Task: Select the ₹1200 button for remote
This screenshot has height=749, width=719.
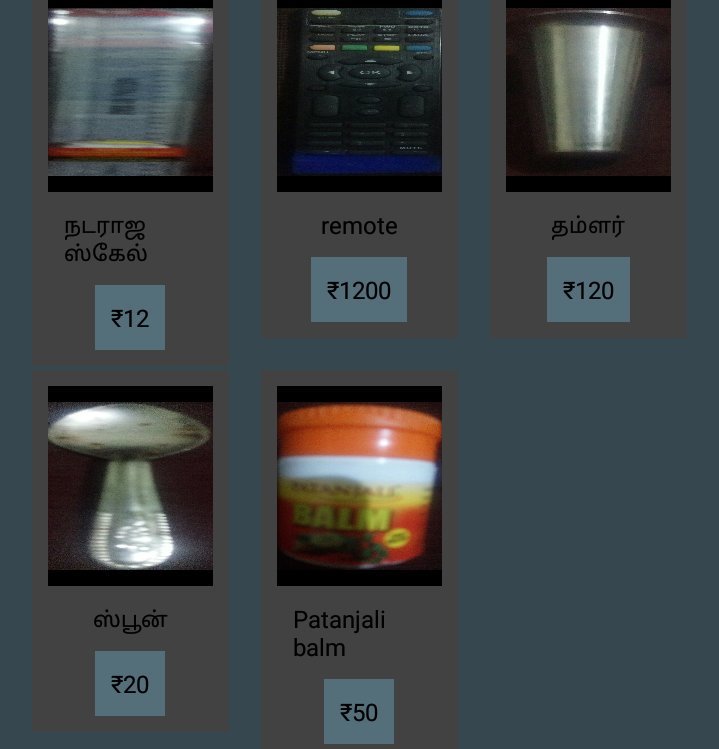Action: (x=359, y=290)
